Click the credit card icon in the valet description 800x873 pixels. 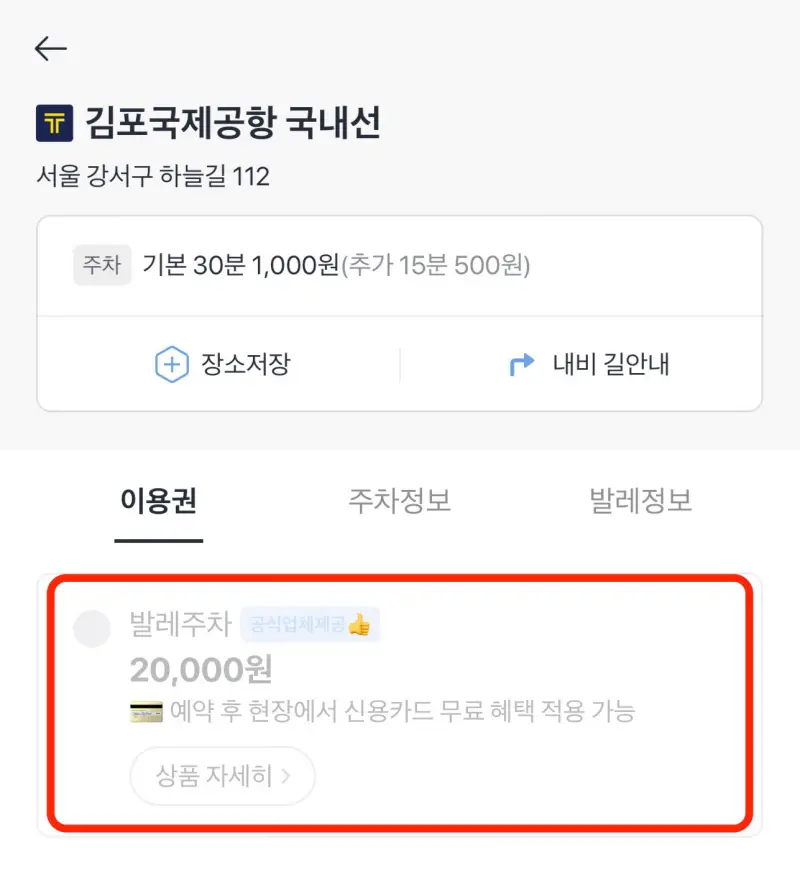coord(146,710)
